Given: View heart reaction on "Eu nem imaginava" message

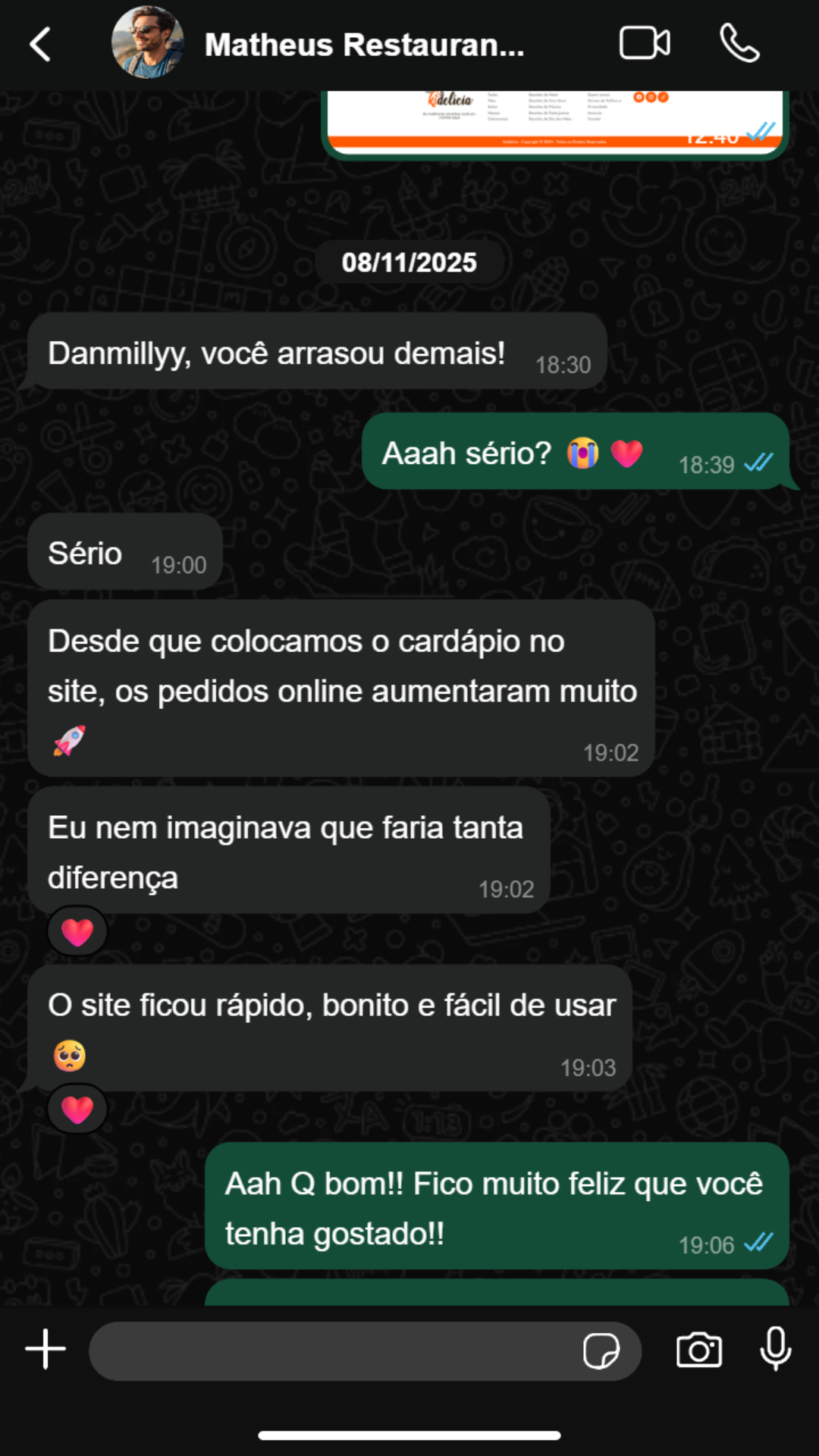Looking at the screenshot, I should click(77, 931).
